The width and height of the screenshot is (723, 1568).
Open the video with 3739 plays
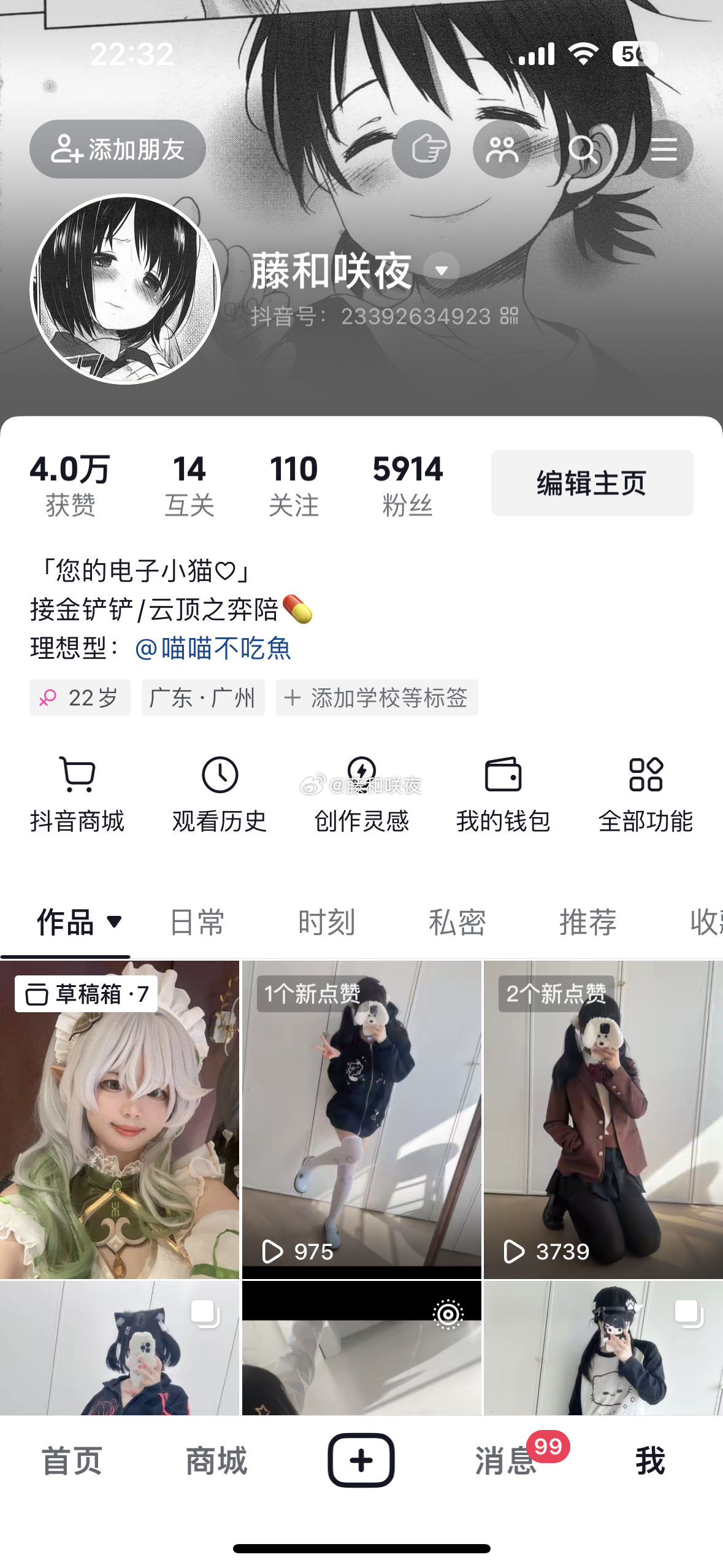[x=603, y=1120]
